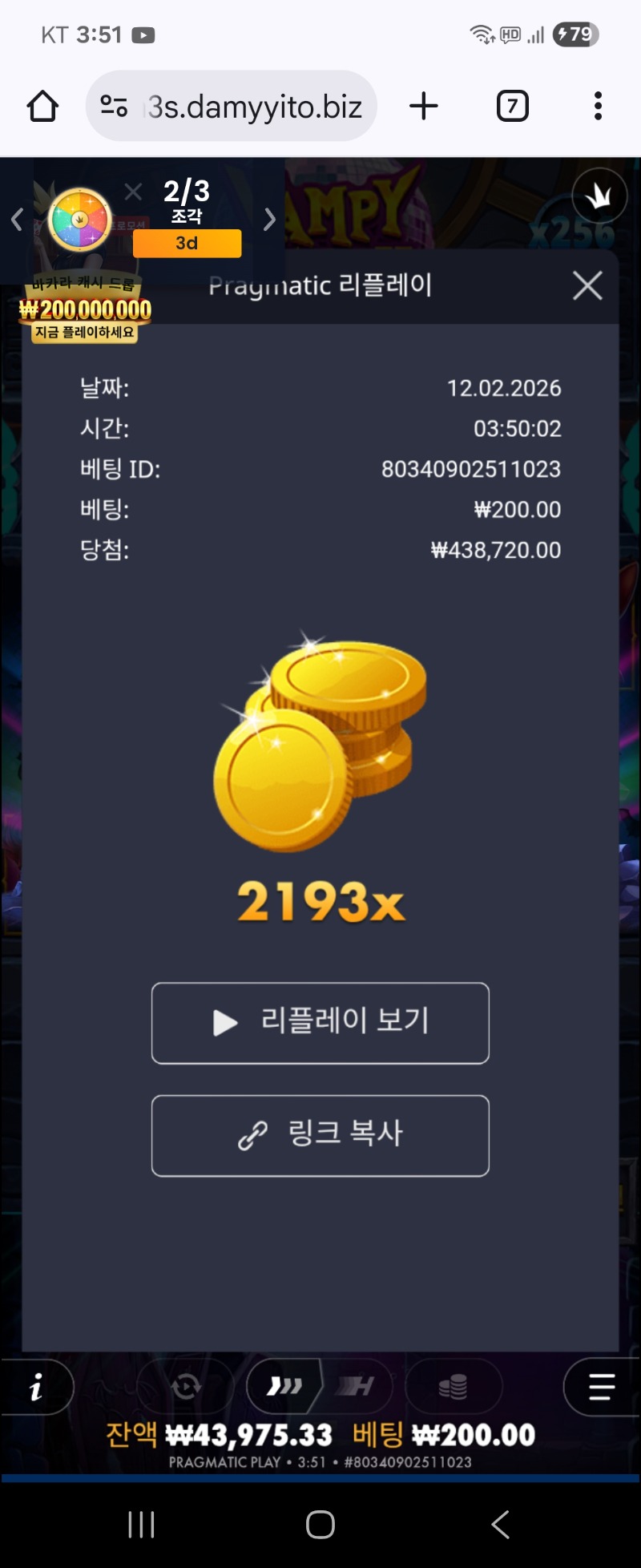Open a new browser tab

click(x=424, y=107)
